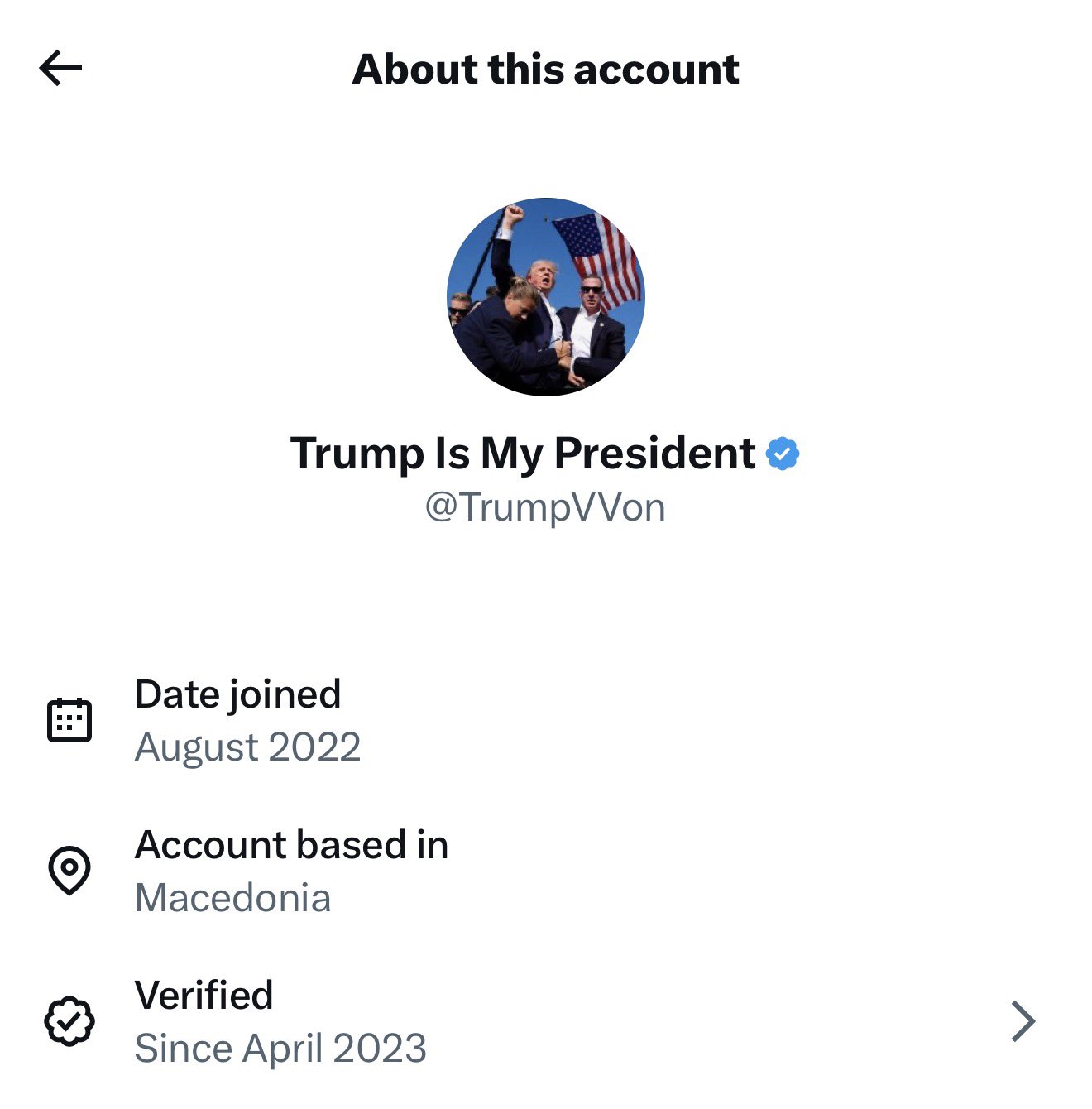Open the account's profile picture
The image size is (1092, 1109).
[x=545, y=296]
